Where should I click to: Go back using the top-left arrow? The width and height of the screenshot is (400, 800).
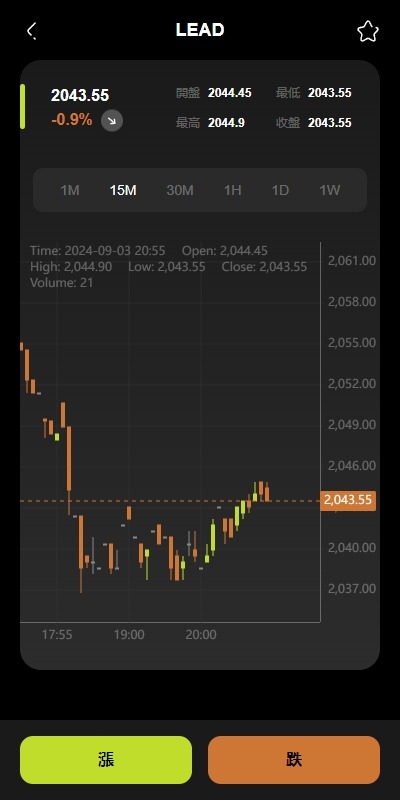tap(32, 31)
